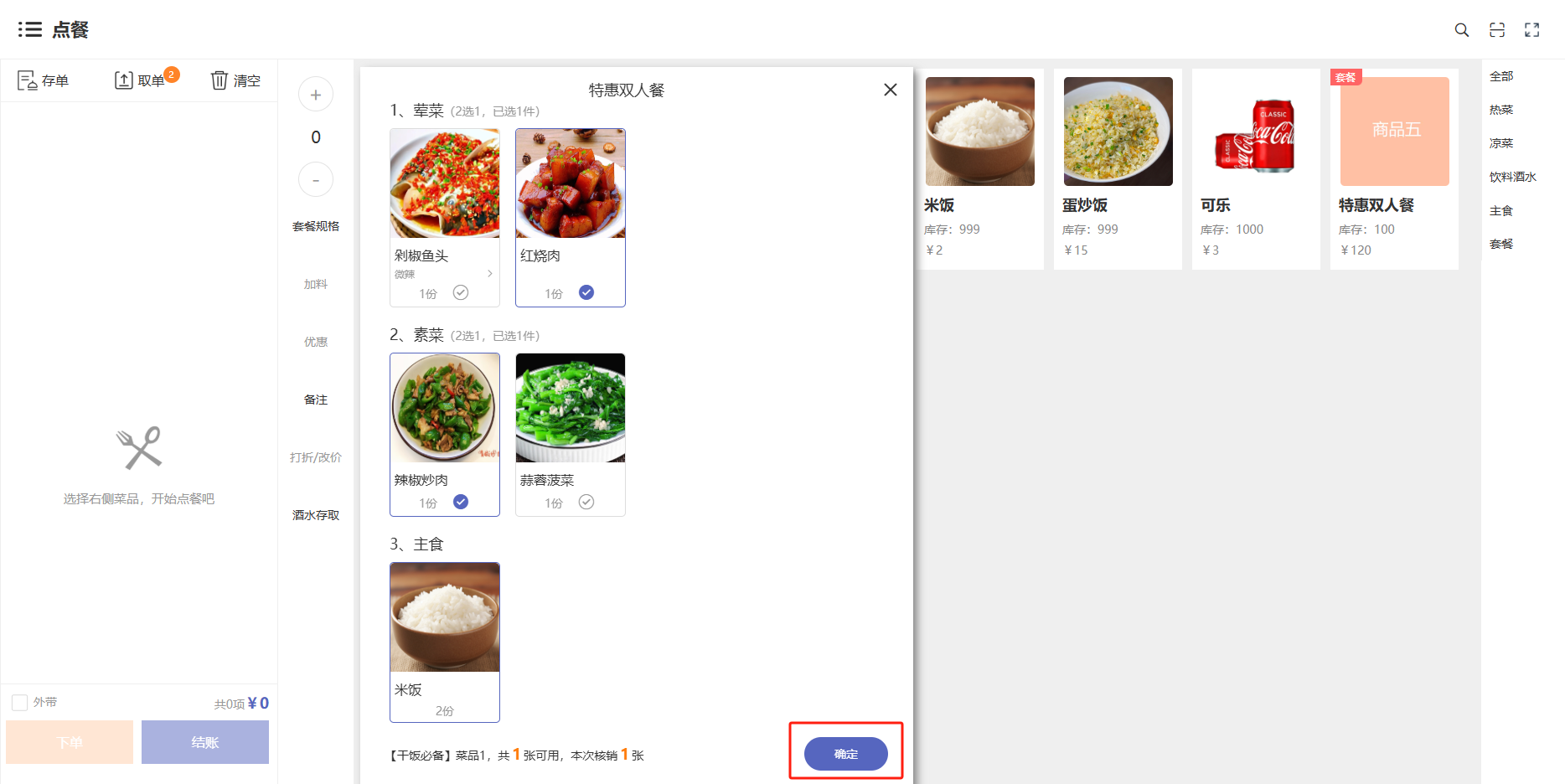Open 酒水存取 in the side options
The image size is (1565, 784).
point(316,515)
